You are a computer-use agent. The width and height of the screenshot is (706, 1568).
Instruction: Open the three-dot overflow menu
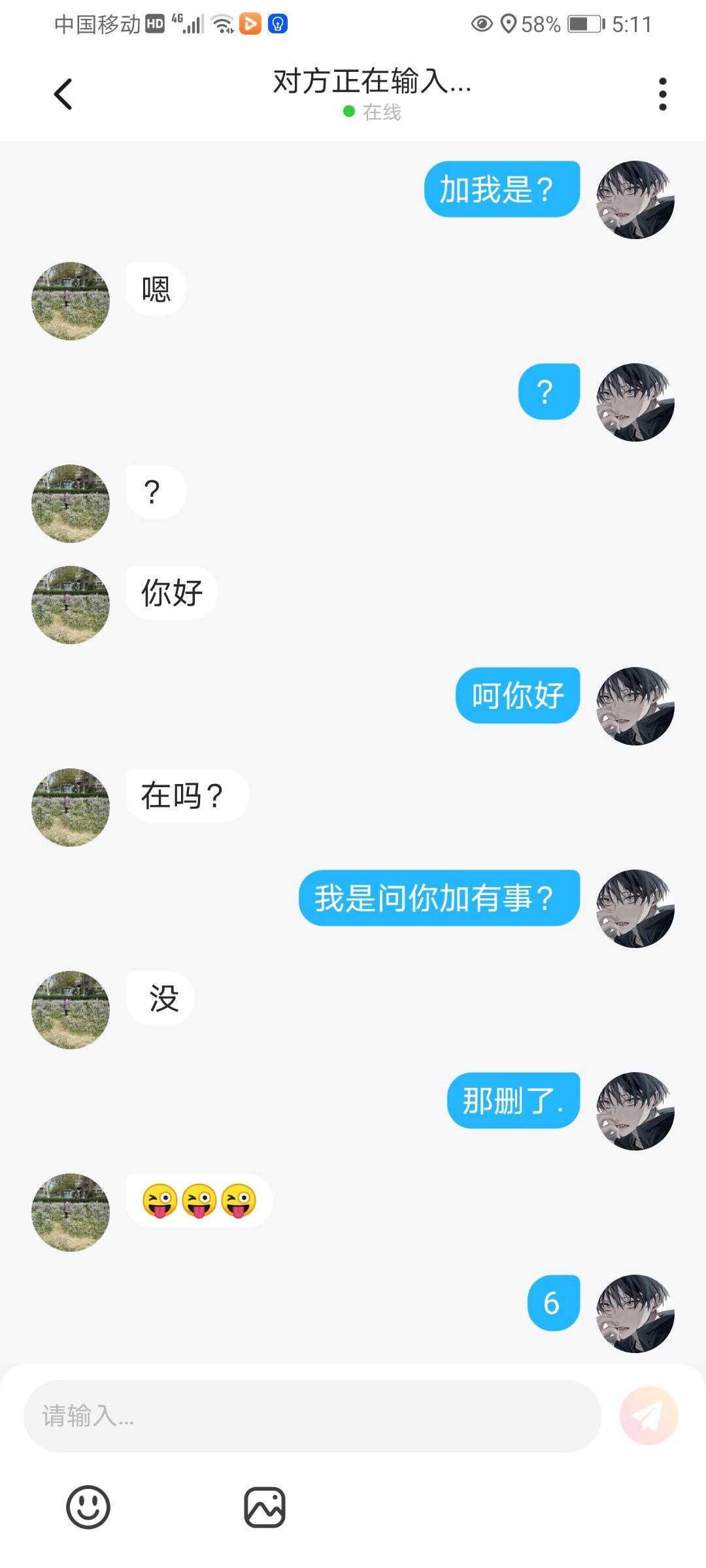tap(662, 95)
